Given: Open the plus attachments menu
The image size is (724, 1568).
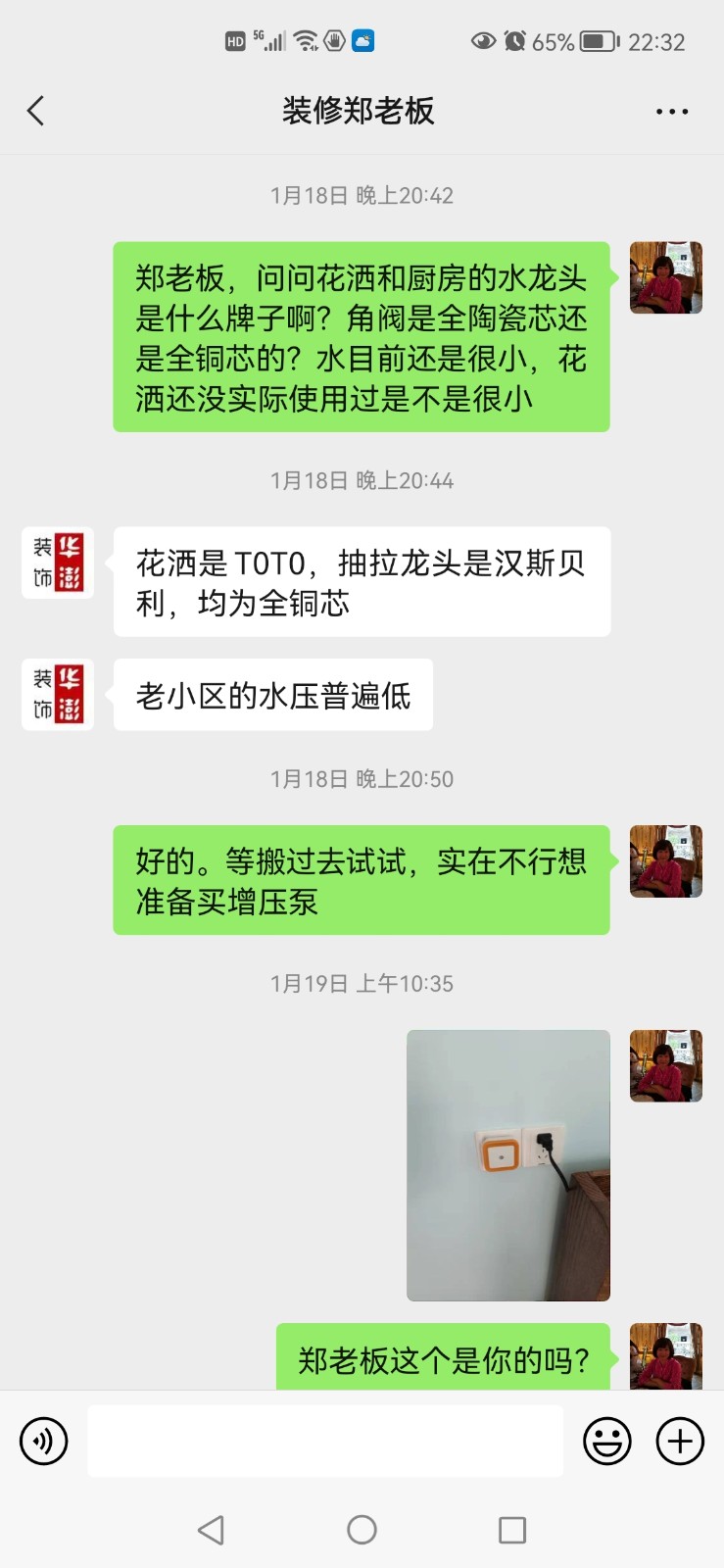Looking at the screenshot, I should point(680,1441).
